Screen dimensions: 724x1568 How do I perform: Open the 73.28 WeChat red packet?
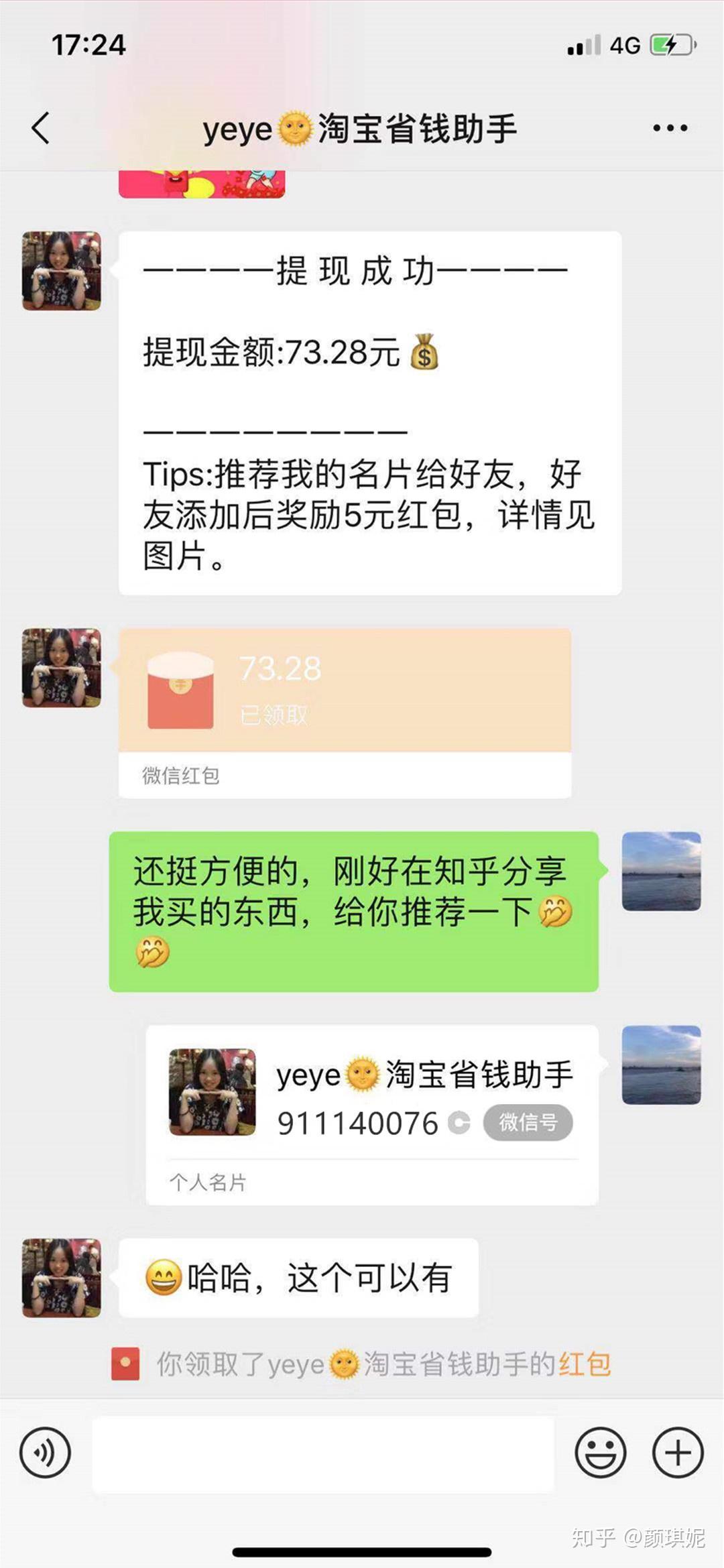pyautogui.click(x=345, y=690)
